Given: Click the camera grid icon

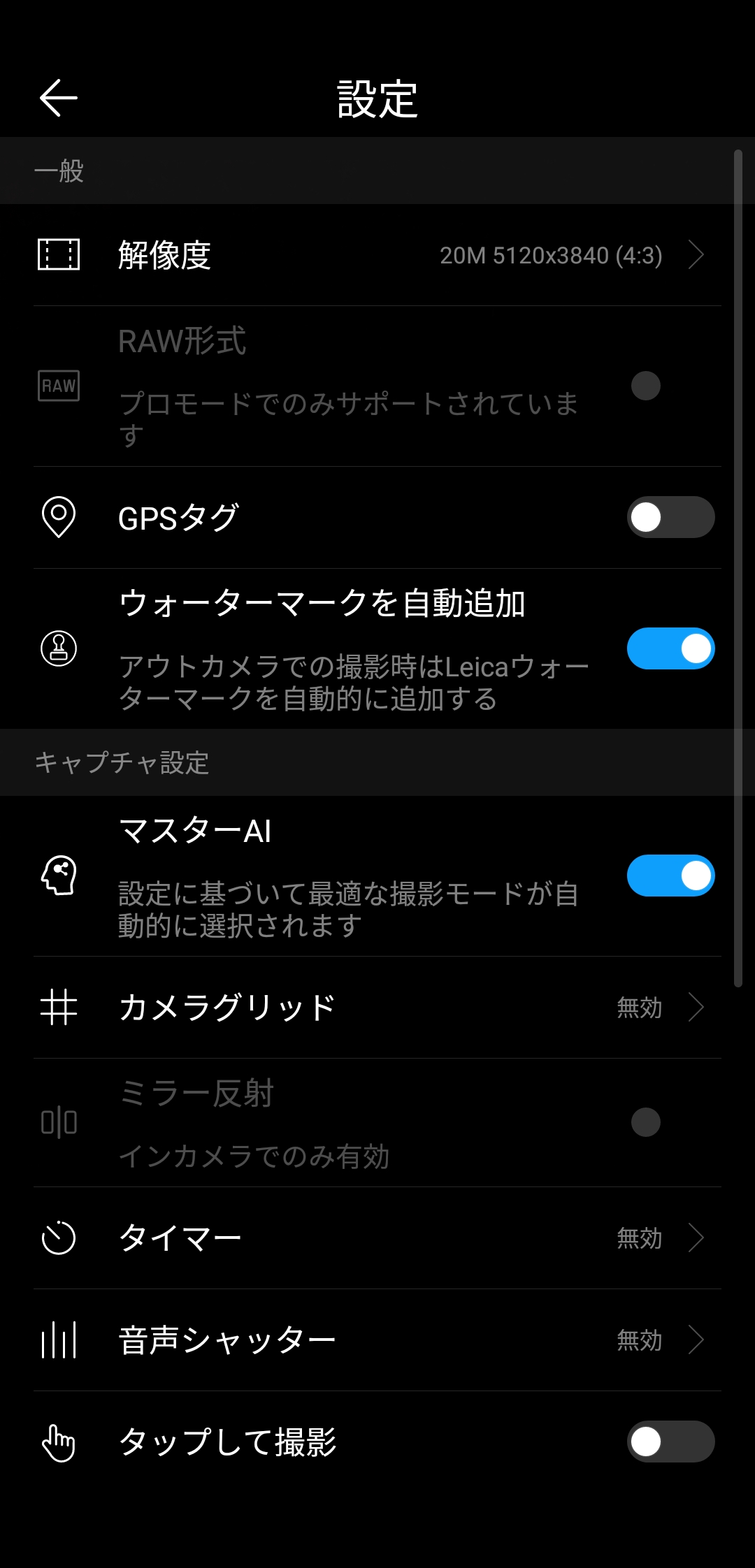Looking at the screenshot, I should tap(60, 1007).
